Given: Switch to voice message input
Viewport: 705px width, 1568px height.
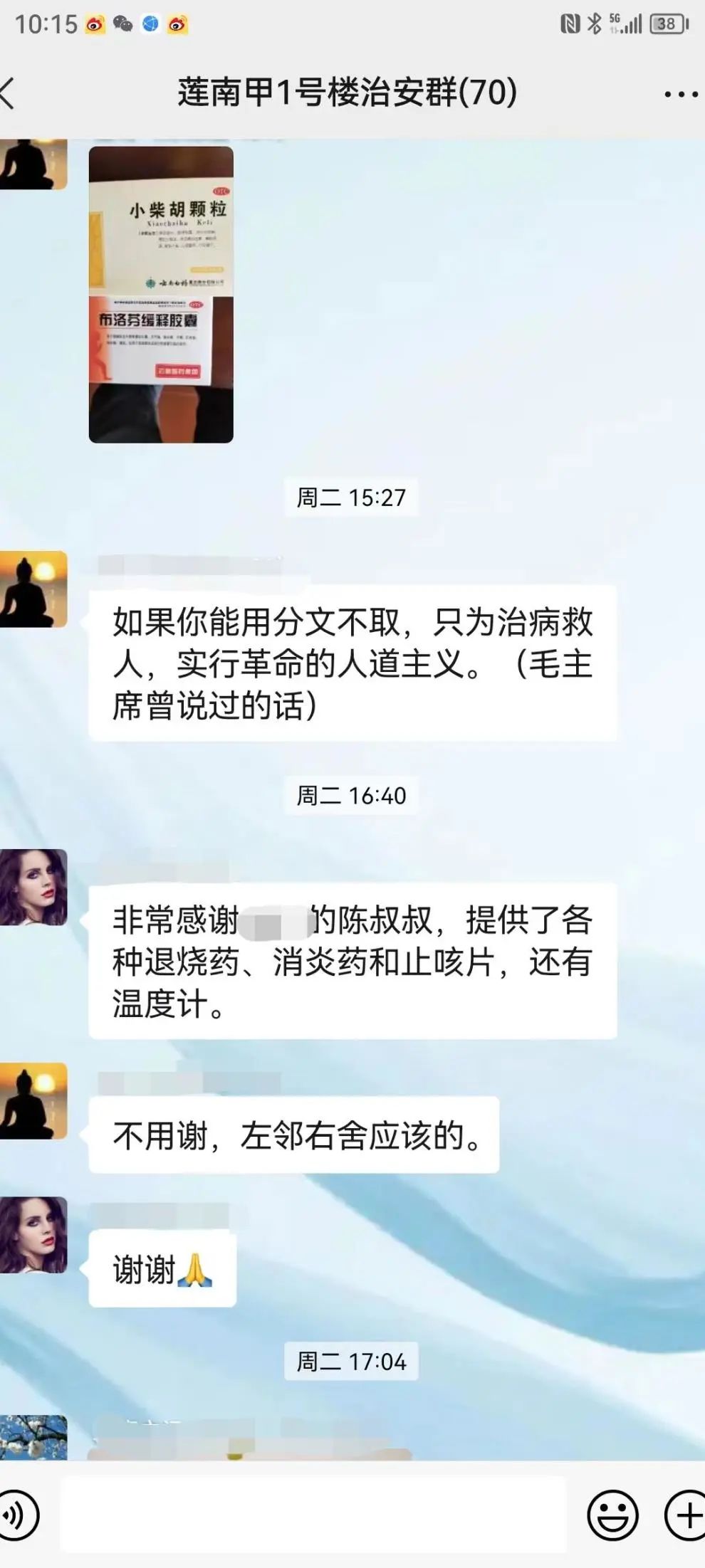Looking at the screenshot, I should pyautogui.click(x=17, y=1515).
